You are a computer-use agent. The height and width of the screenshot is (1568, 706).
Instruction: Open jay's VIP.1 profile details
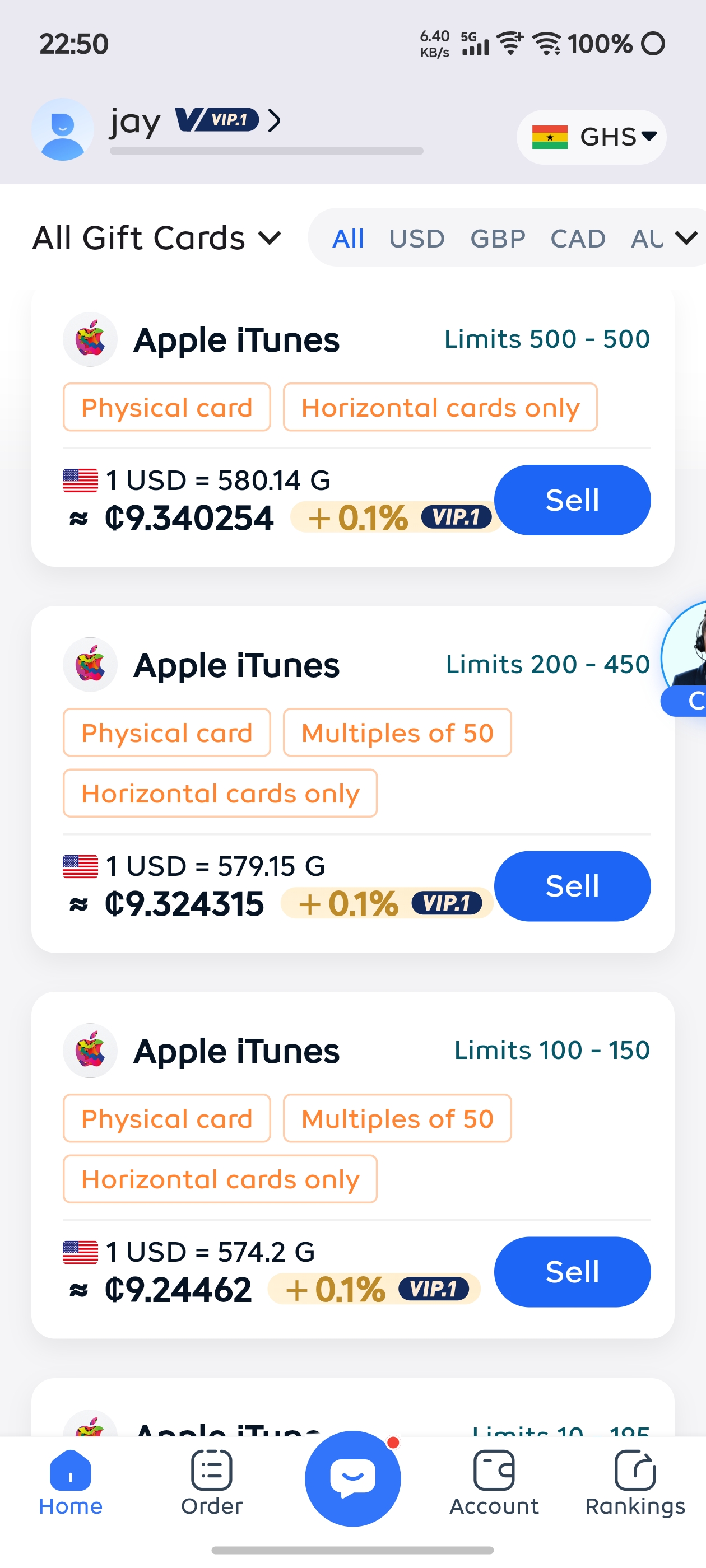click(x=274, y=120)
